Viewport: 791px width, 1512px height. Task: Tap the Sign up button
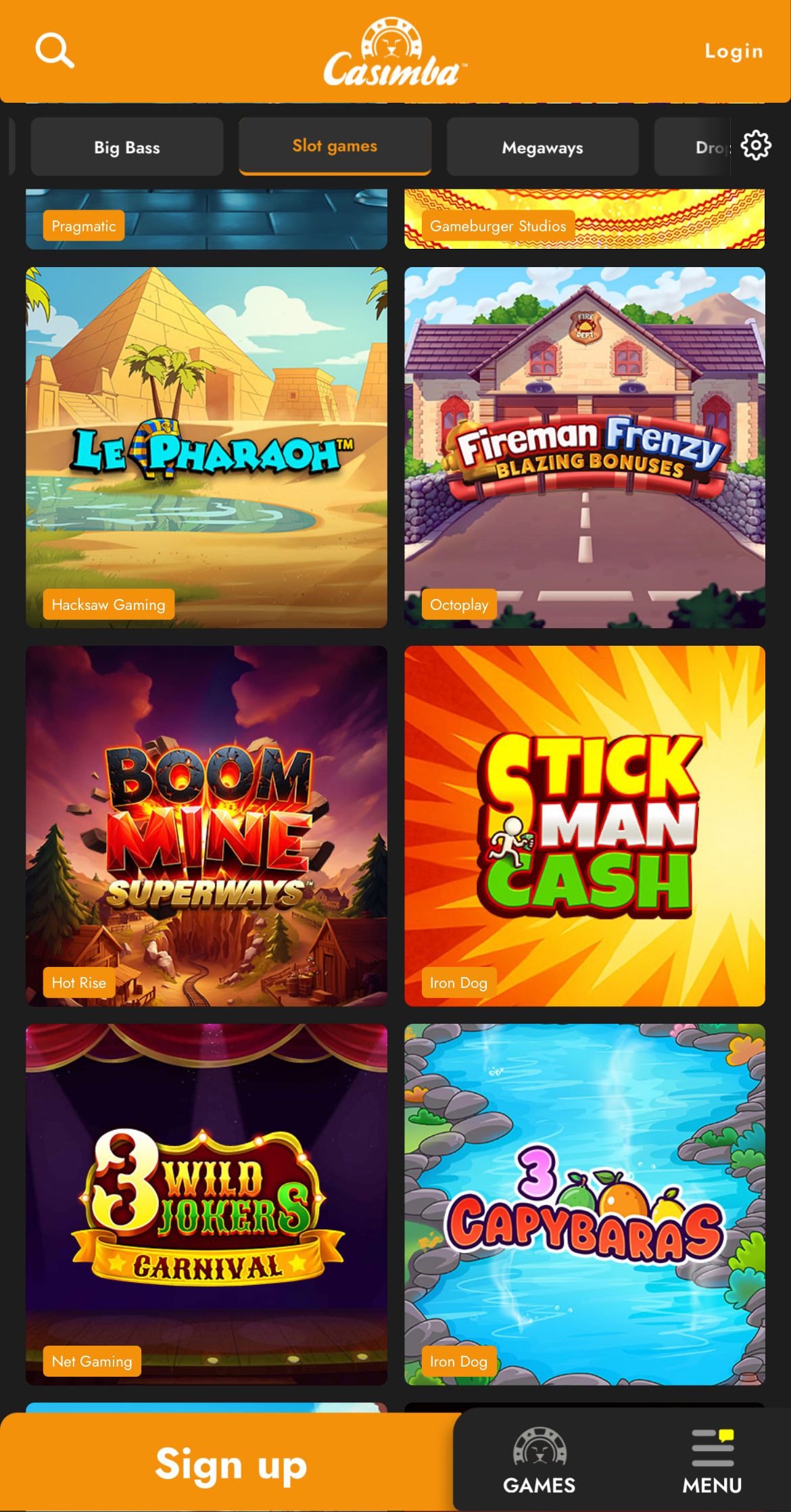coord(230,1465)
